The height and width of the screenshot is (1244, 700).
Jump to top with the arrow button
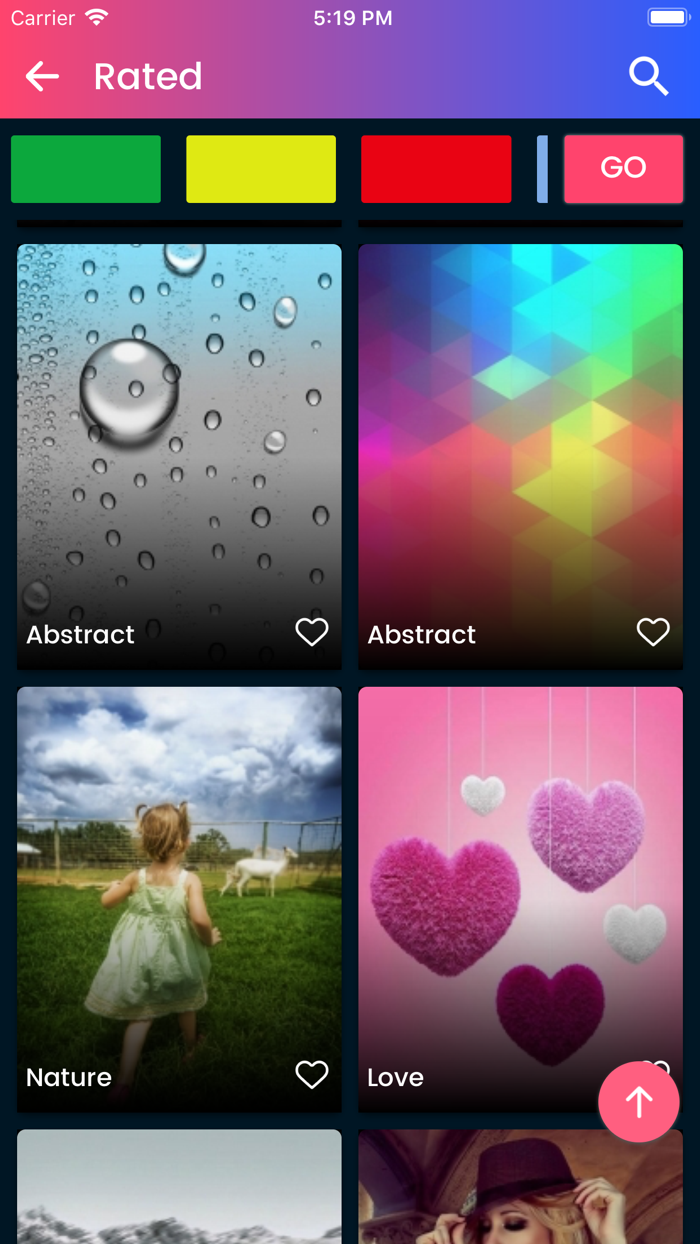tap(639, 1102)
